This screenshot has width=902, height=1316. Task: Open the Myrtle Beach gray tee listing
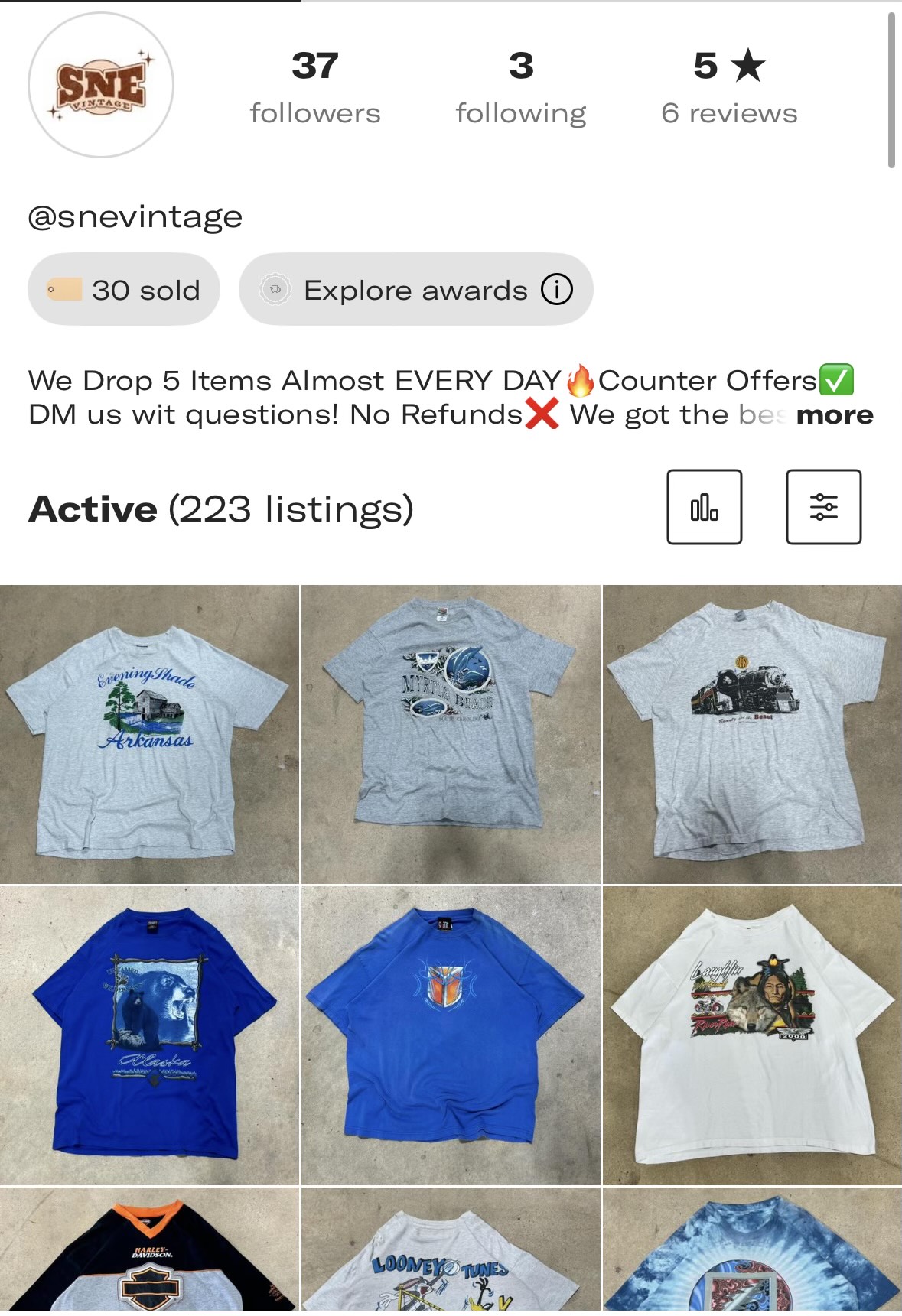(451, 734)
